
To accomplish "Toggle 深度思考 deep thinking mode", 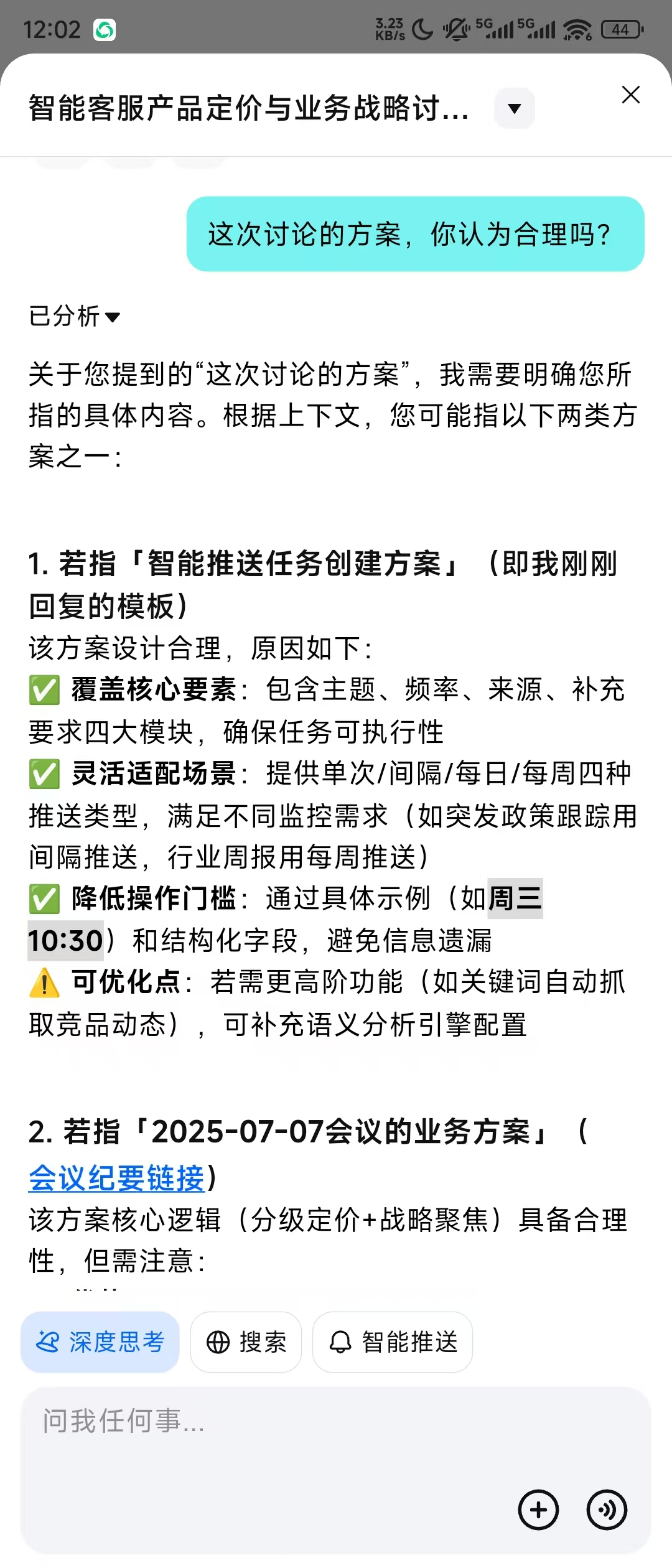I will click(100, 1342).
